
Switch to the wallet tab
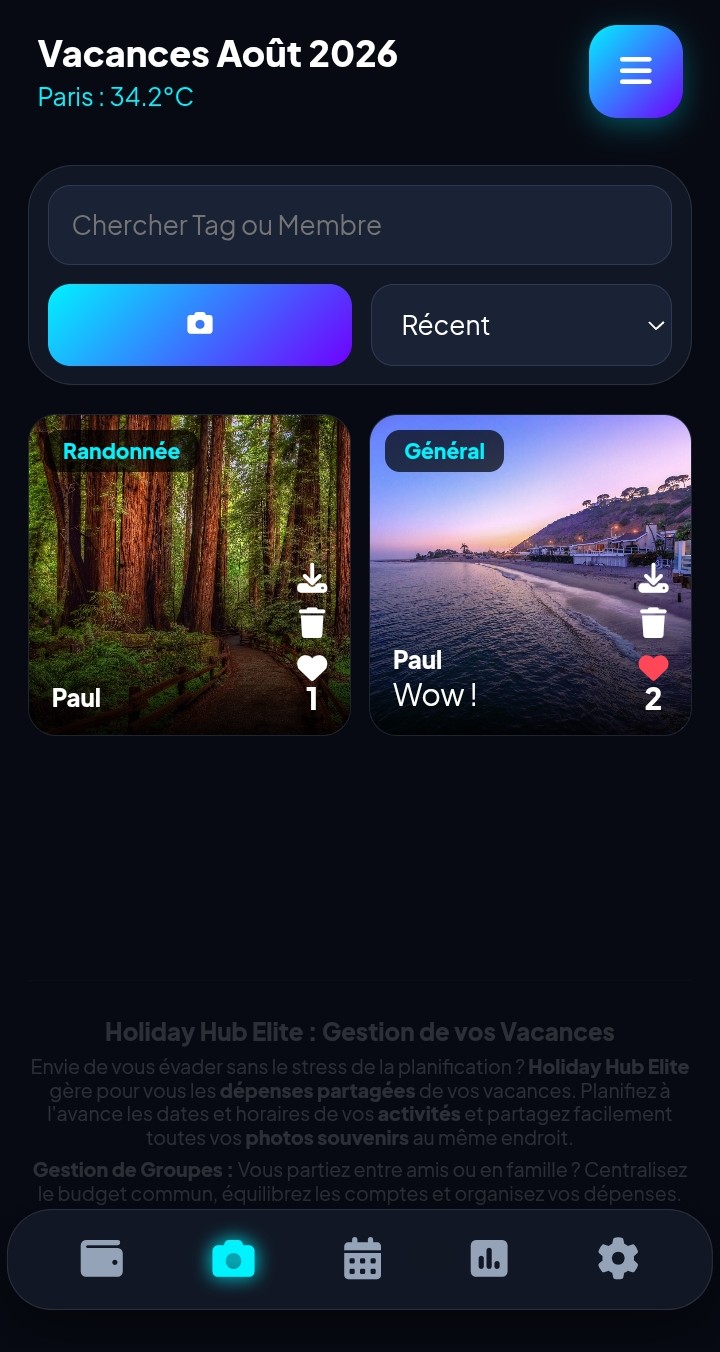(x=102, y=1259)
